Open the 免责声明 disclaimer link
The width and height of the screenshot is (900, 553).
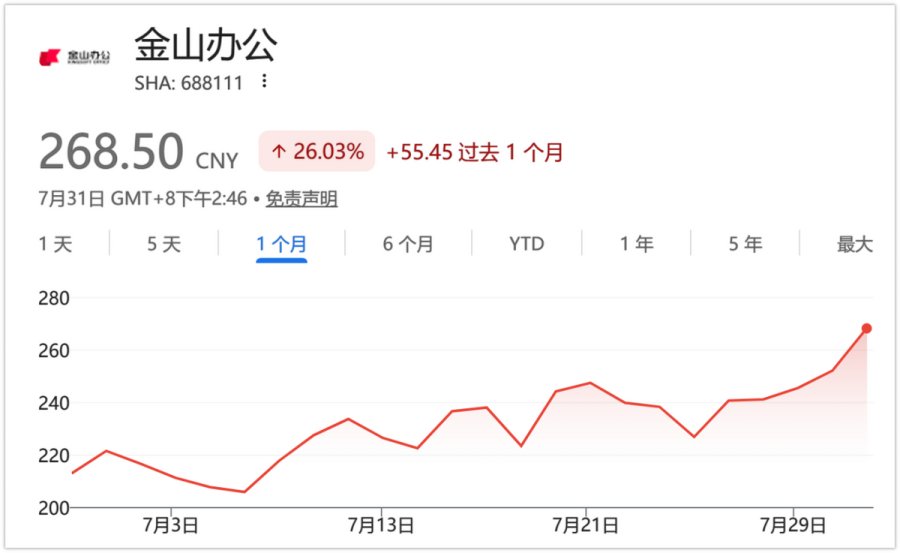(301, 199)
